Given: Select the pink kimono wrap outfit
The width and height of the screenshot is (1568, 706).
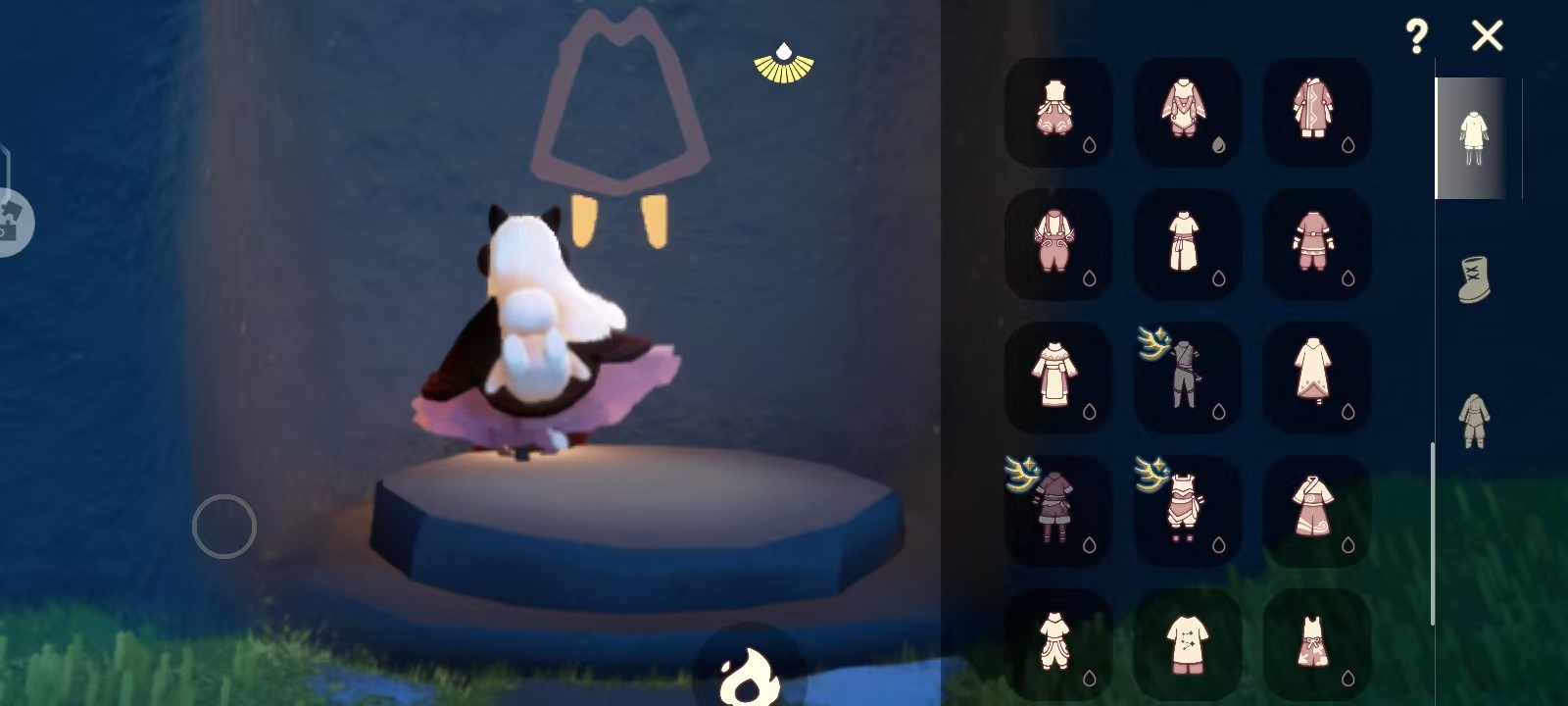Looking at the screenshot, I should click(x=1315, y=509).
